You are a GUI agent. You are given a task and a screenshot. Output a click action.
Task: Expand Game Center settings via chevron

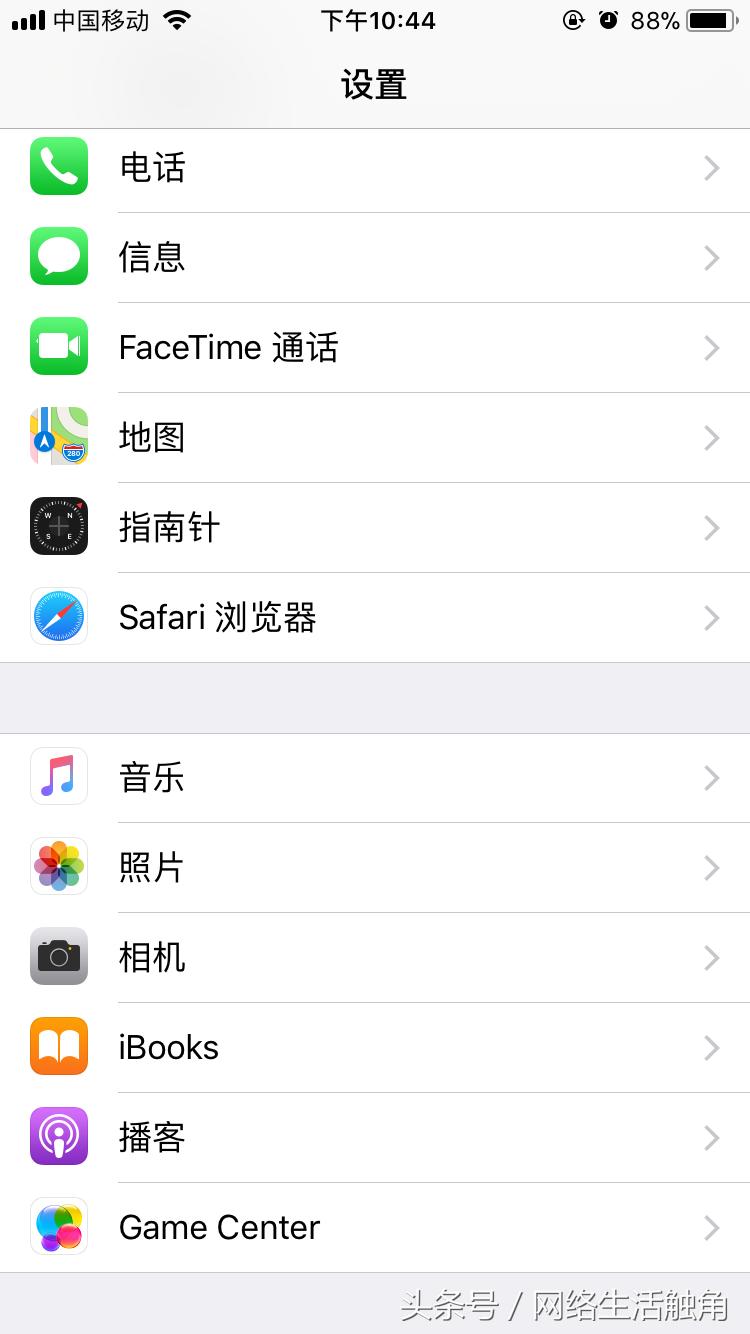(711, 1227)
